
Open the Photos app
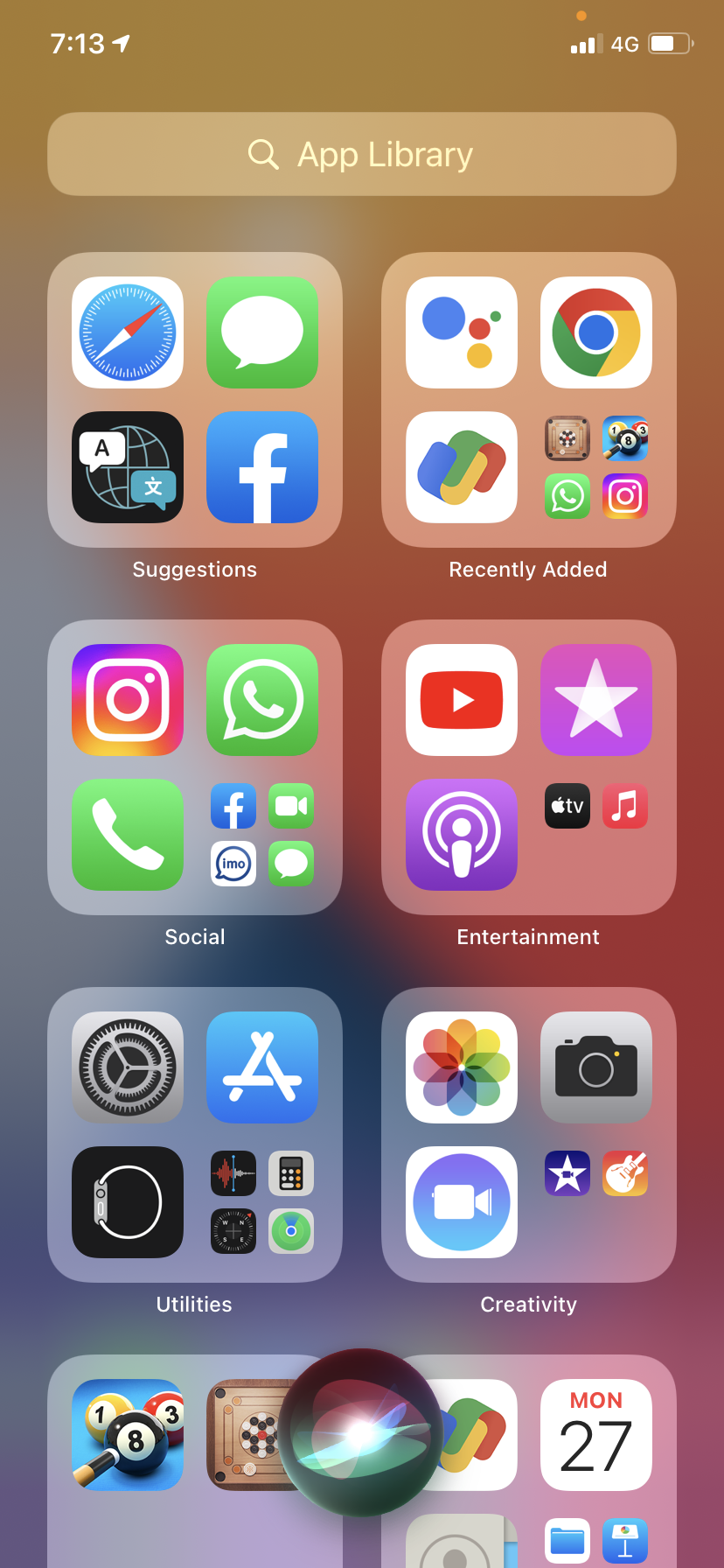462,1067
